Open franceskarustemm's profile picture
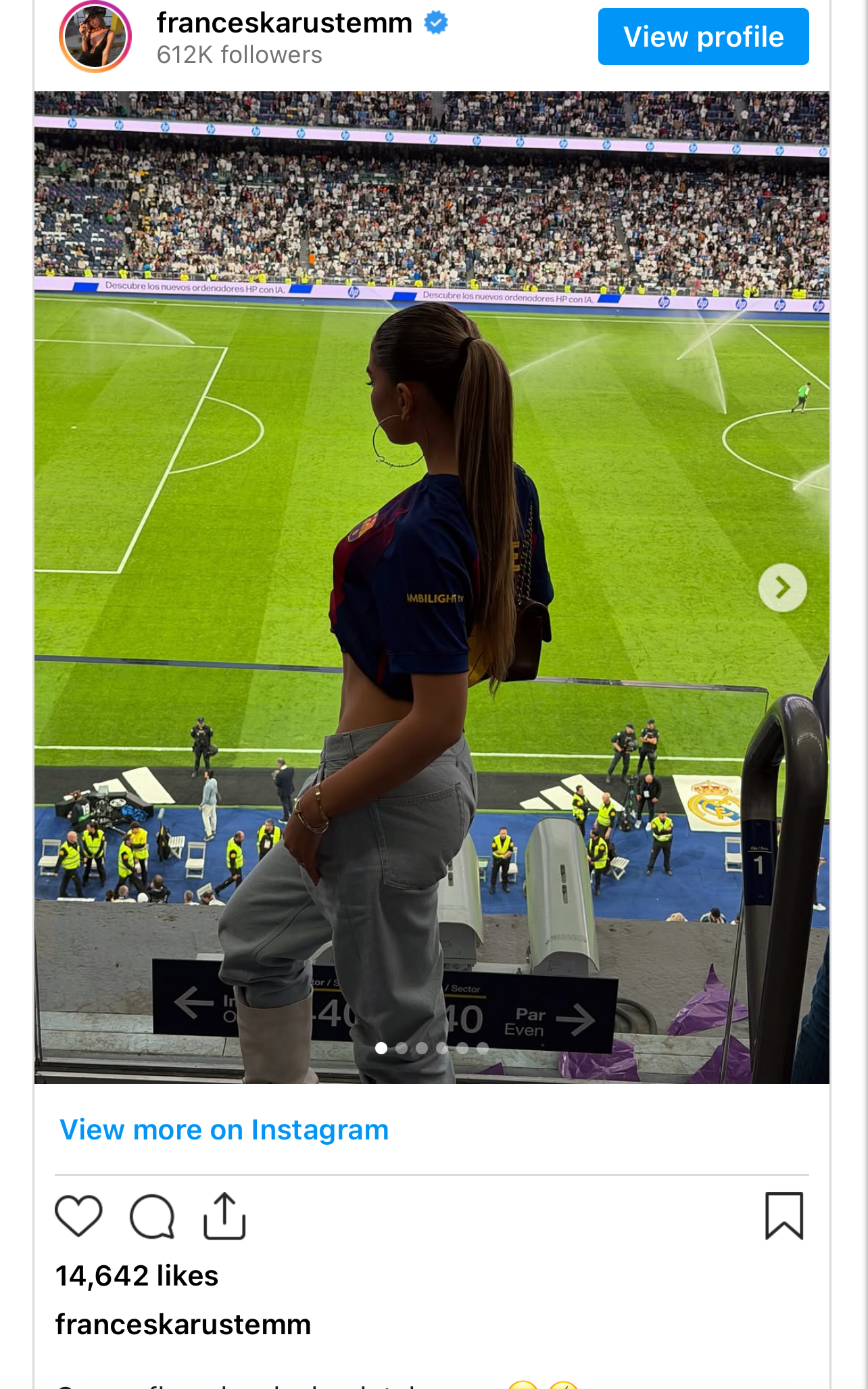This screenshot has width=868, height=1389. tap(95, 37)
